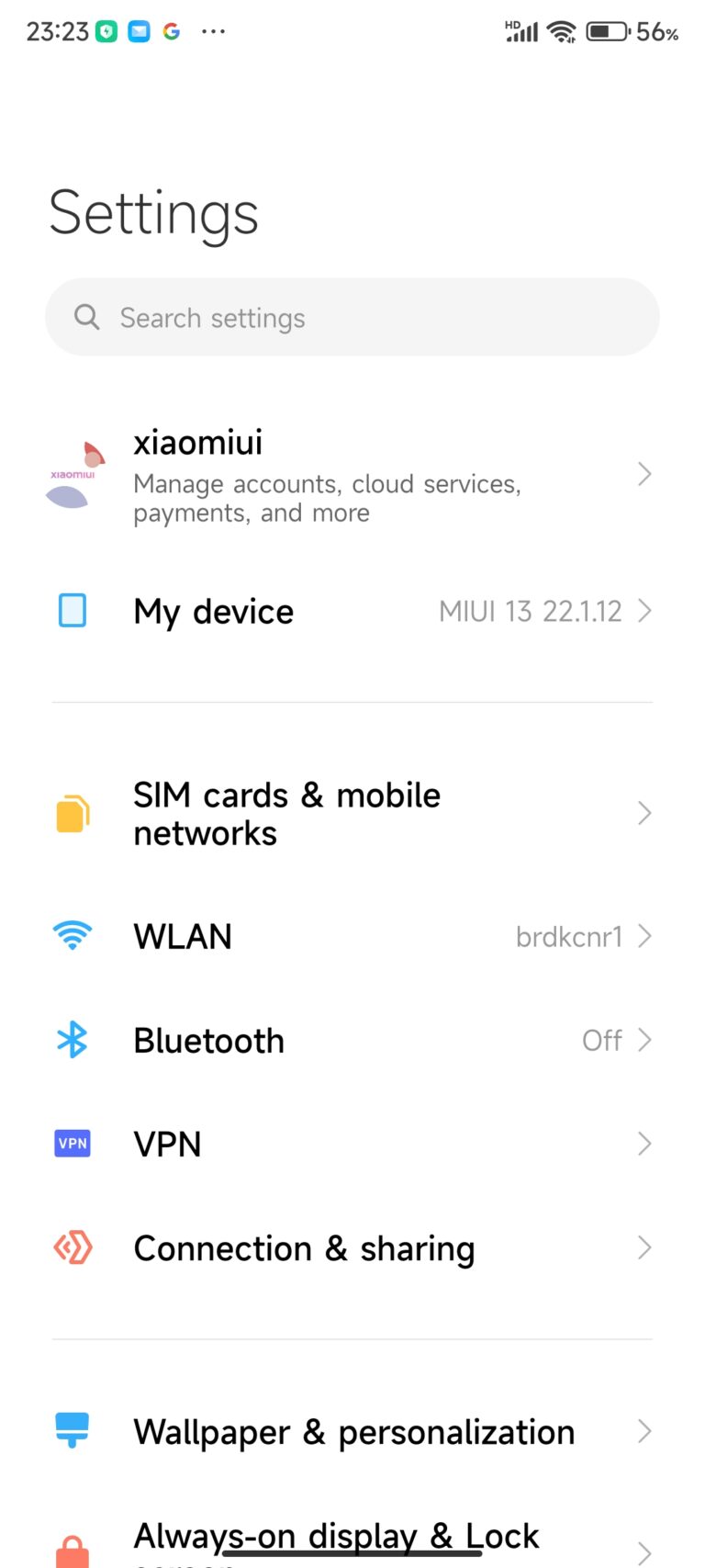Tap the blue VPN icon
705x1568 pixels.
point(72,1143)
